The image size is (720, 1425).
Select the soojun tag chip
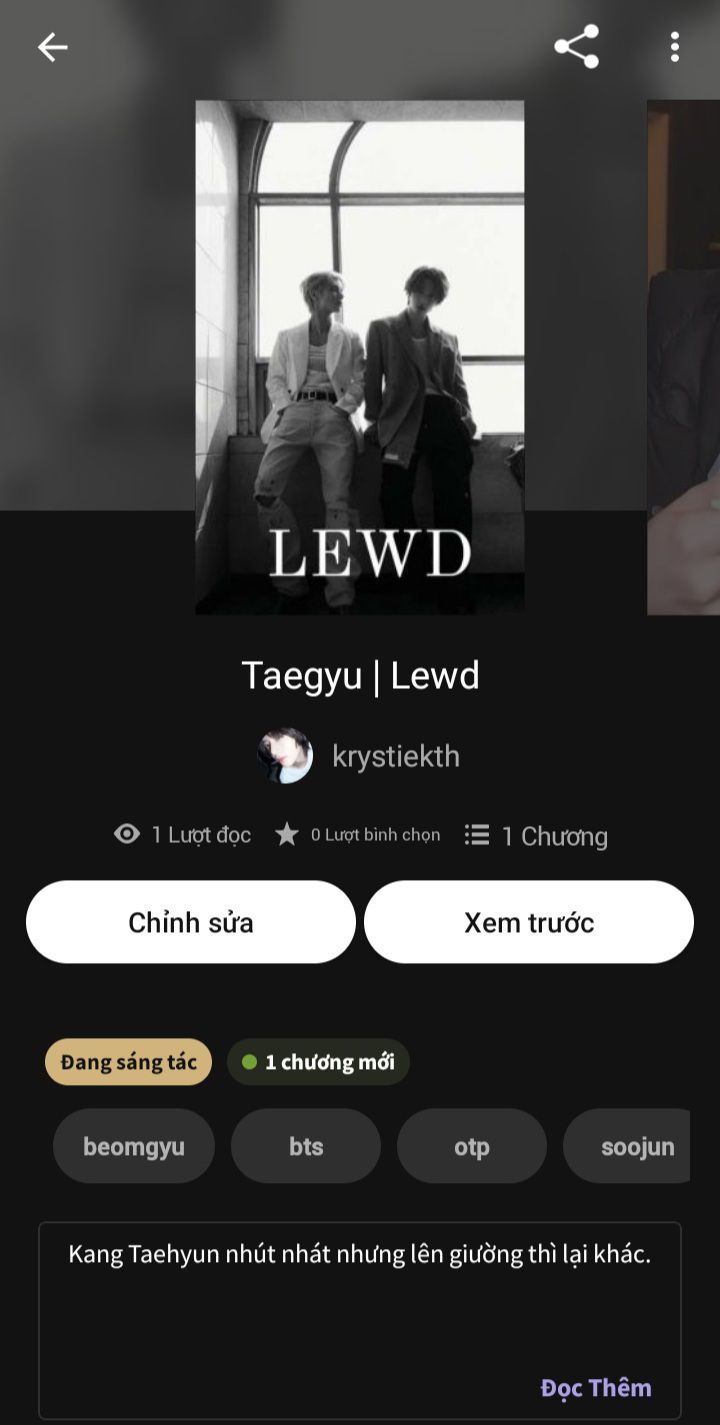point(627,1146)
